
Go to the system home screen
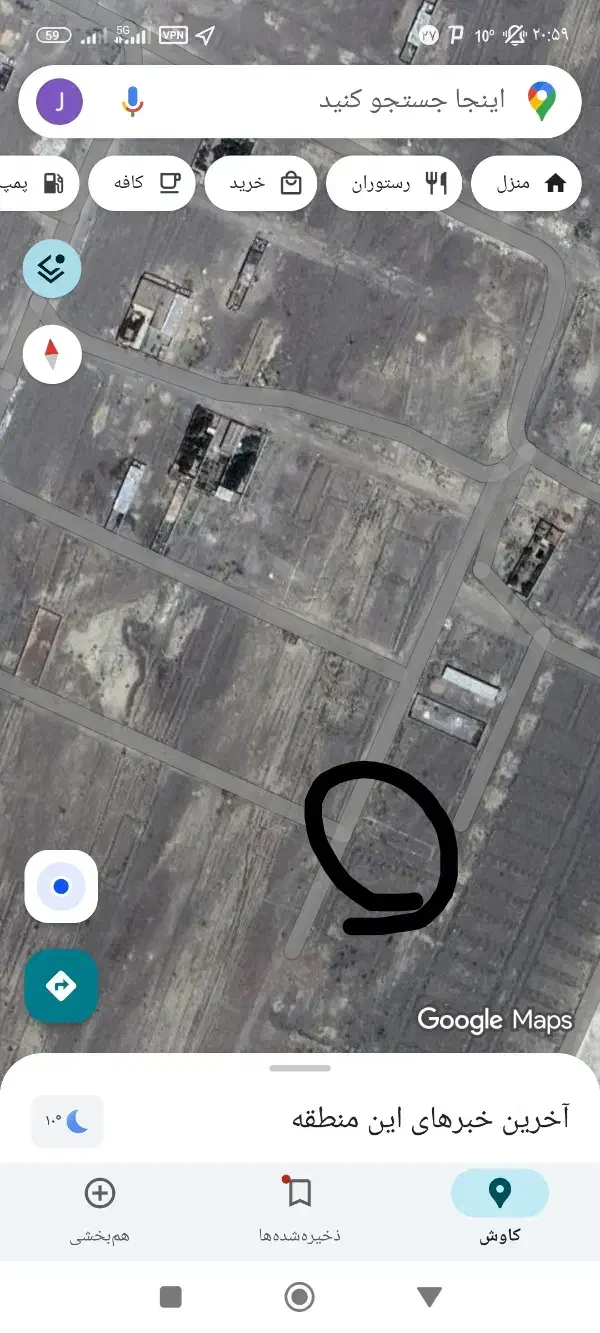tap(299, 1297)
